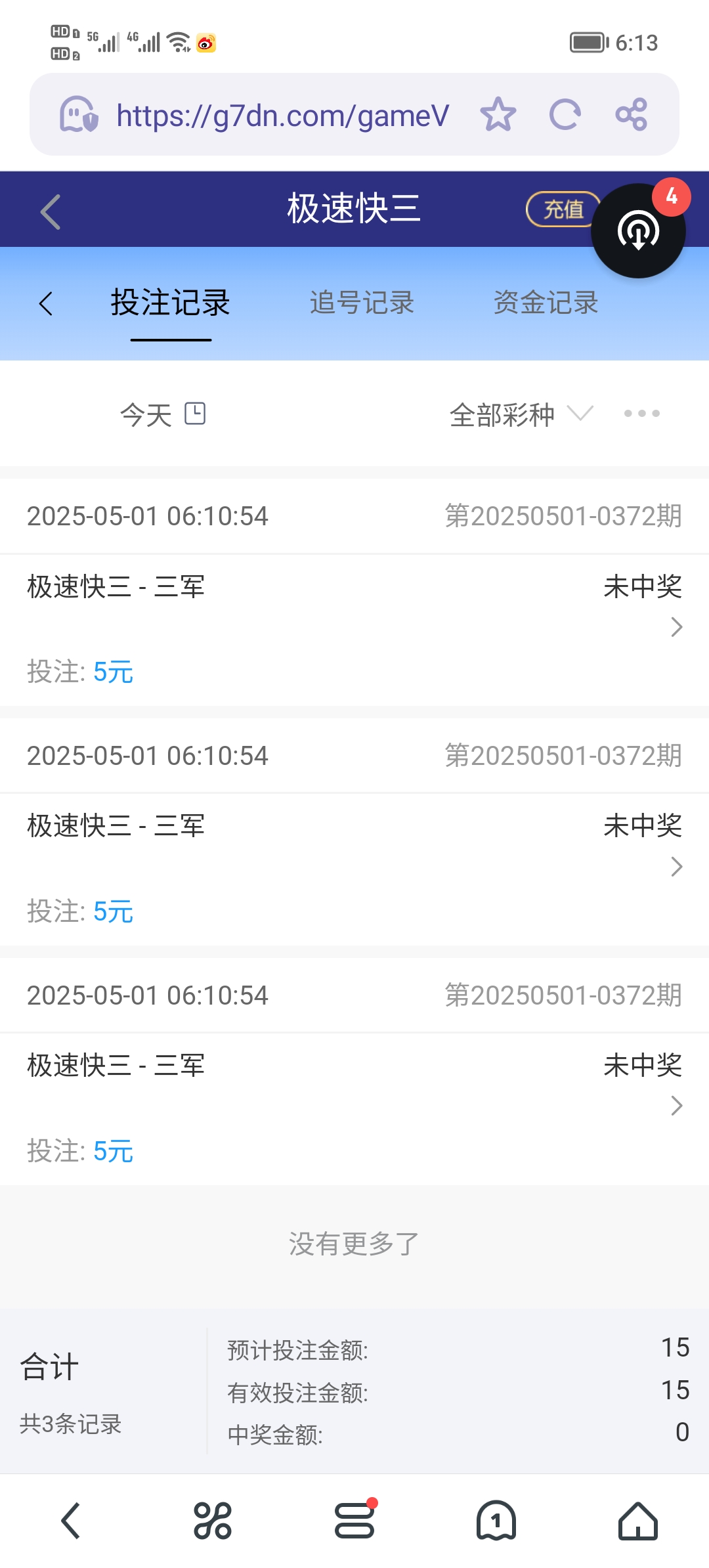Expand the 全部彩种 lottery type dropdown
This screenshot has height=1568, width=709.
519,414
